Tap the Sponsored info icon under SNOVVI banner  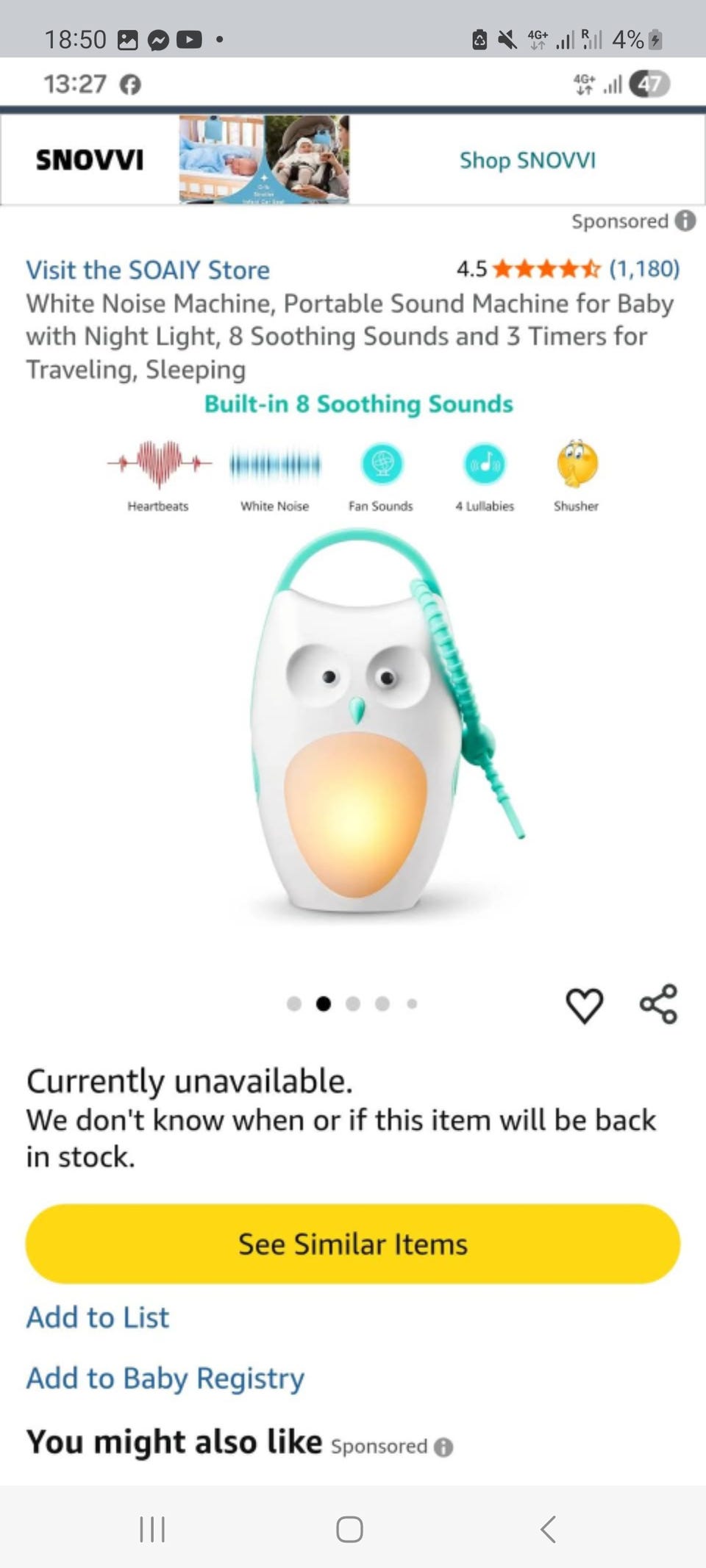click(x=685, y=221)
